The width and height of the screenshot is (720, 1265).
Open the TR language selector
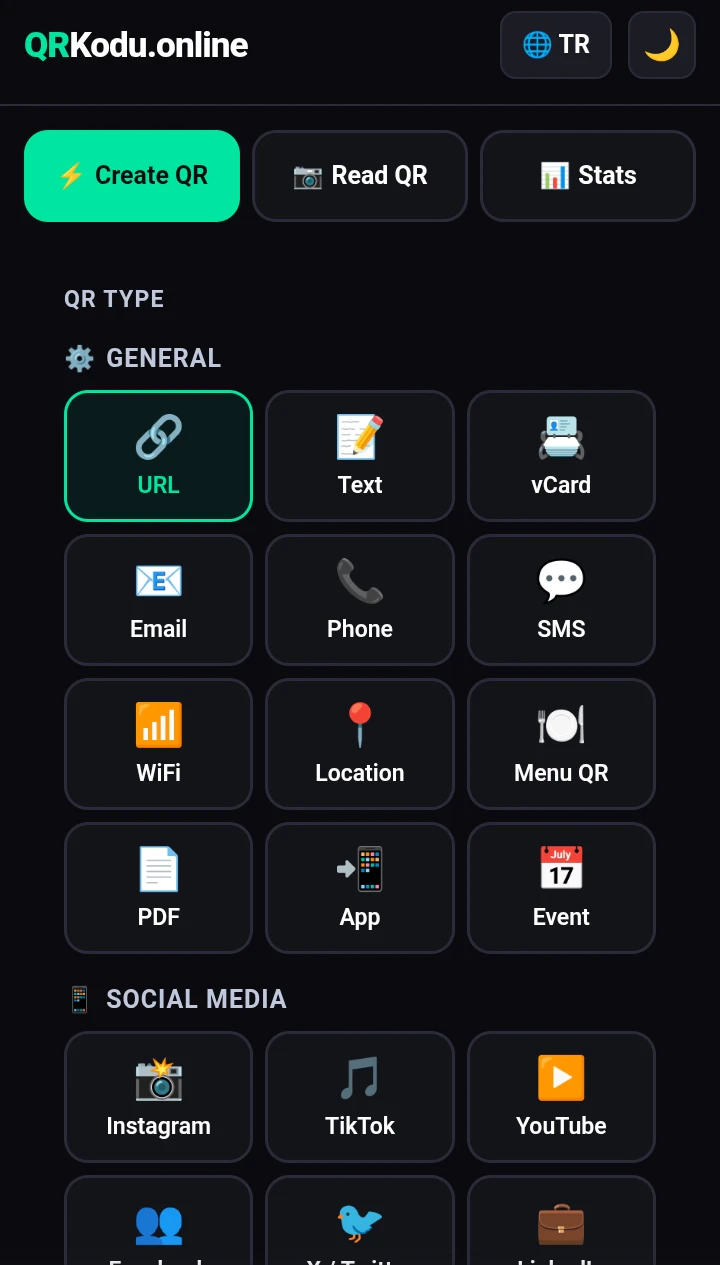[x=556, y=44]
